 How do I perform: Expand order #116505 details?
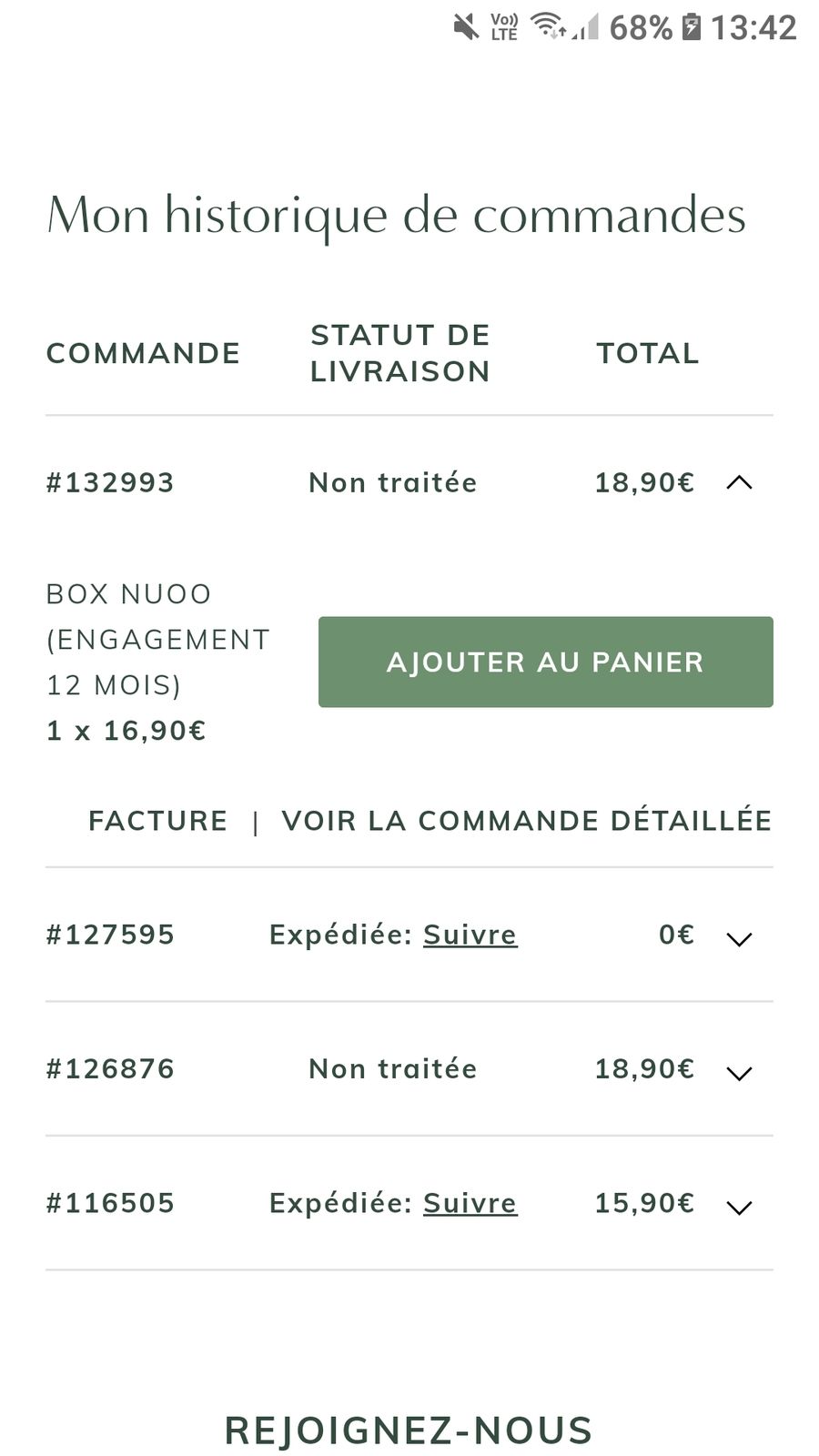(739, 1208)
